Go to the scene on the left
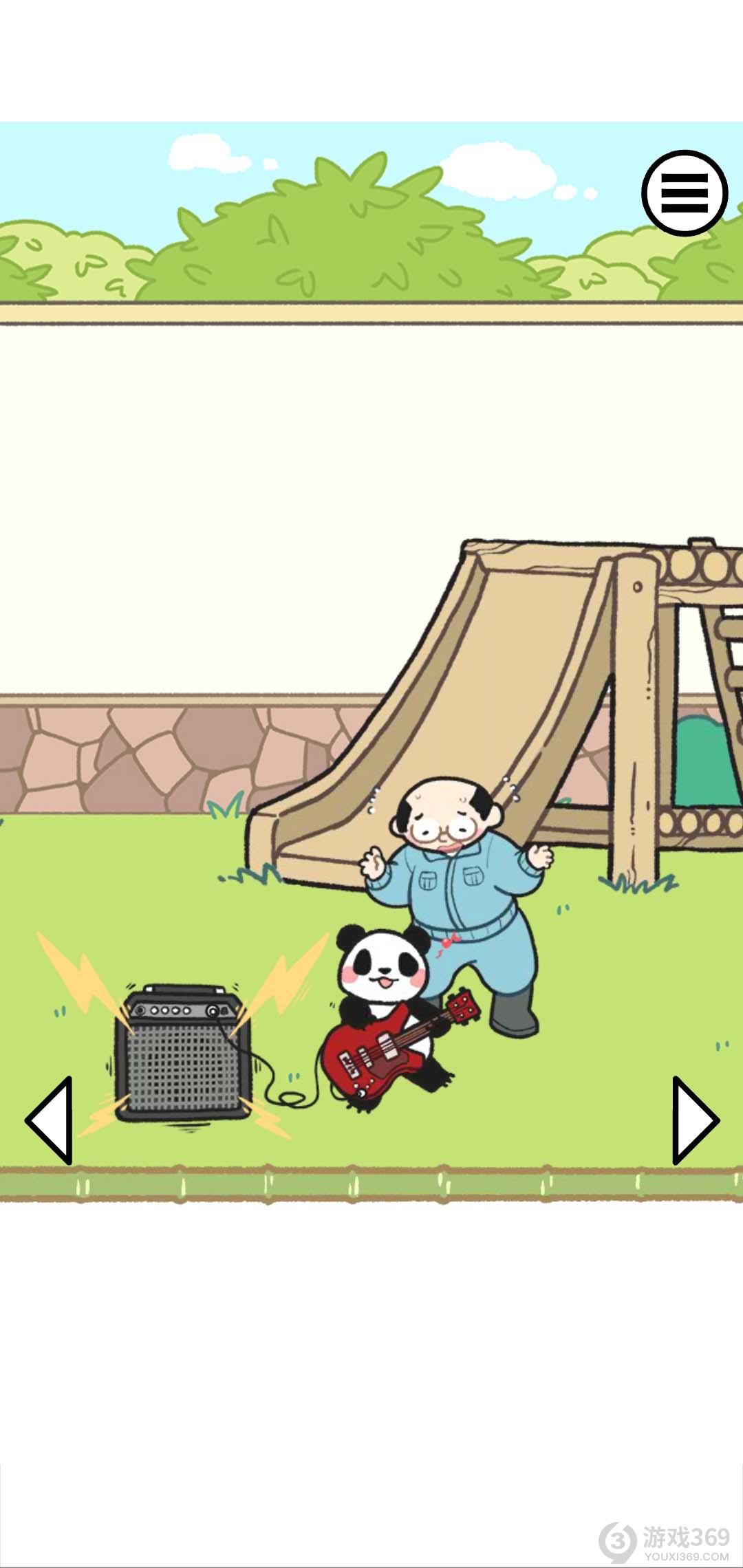 (51, 1120)
